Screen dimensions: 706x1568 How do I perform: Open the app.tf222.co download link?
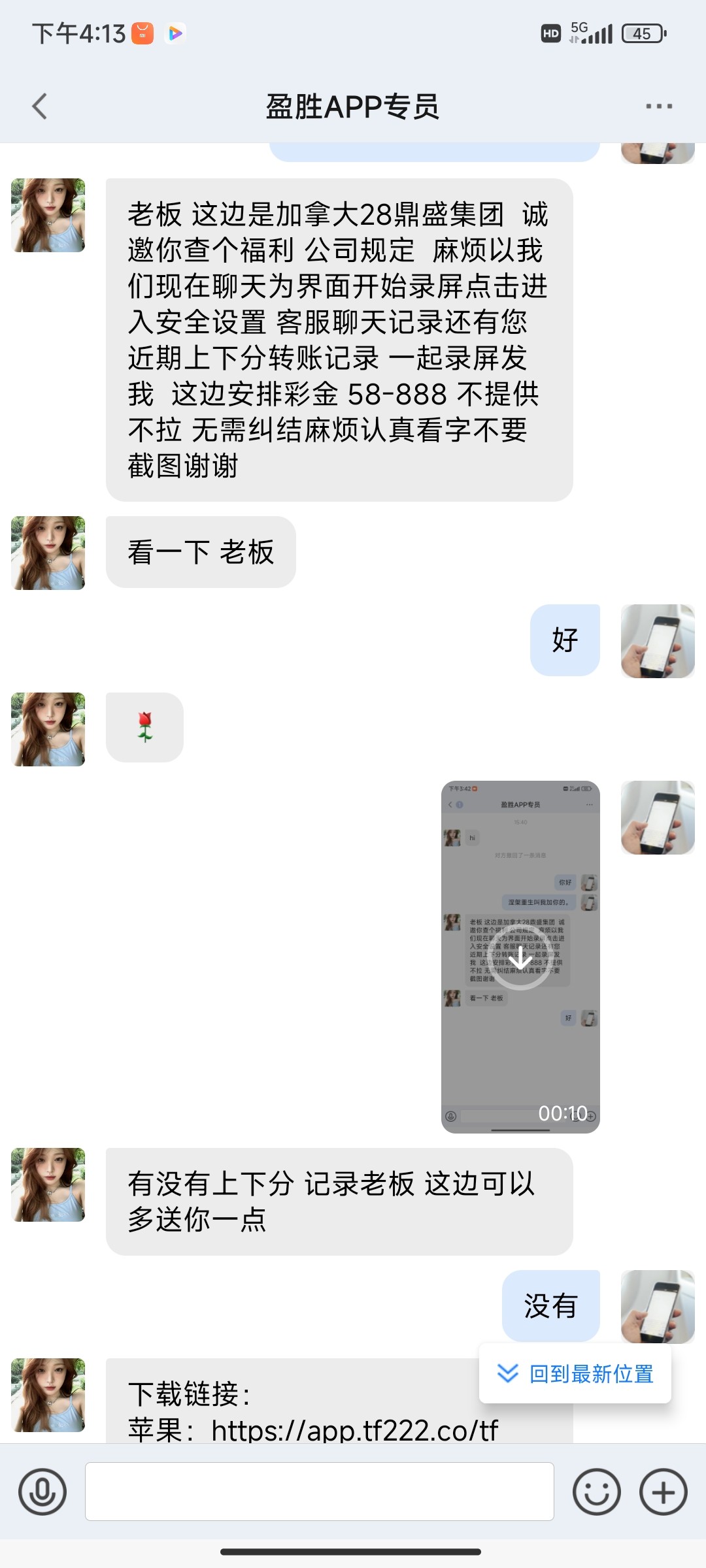(354, 1430)
